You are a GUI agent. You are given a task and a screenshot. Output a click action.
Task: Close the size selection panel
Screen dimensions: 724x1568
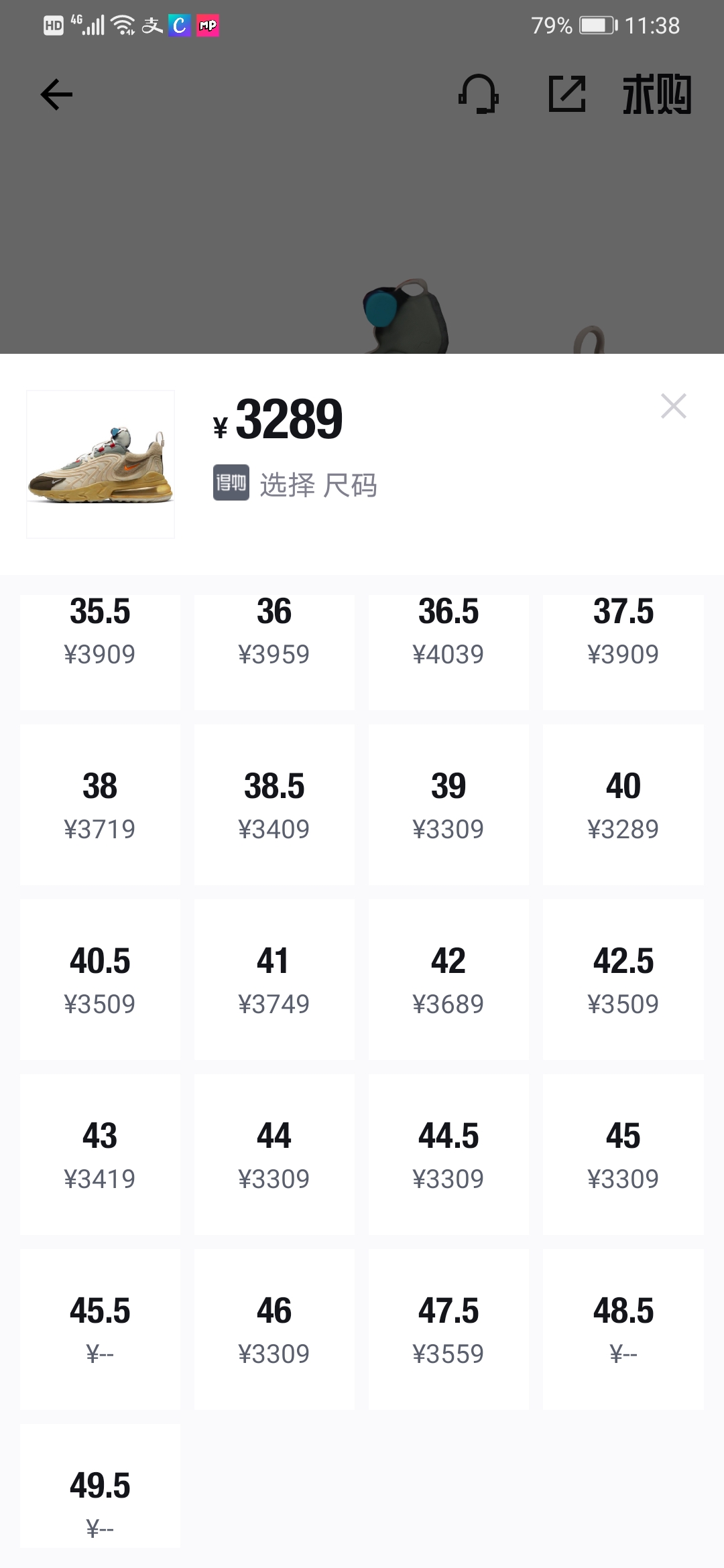point(673,406)
